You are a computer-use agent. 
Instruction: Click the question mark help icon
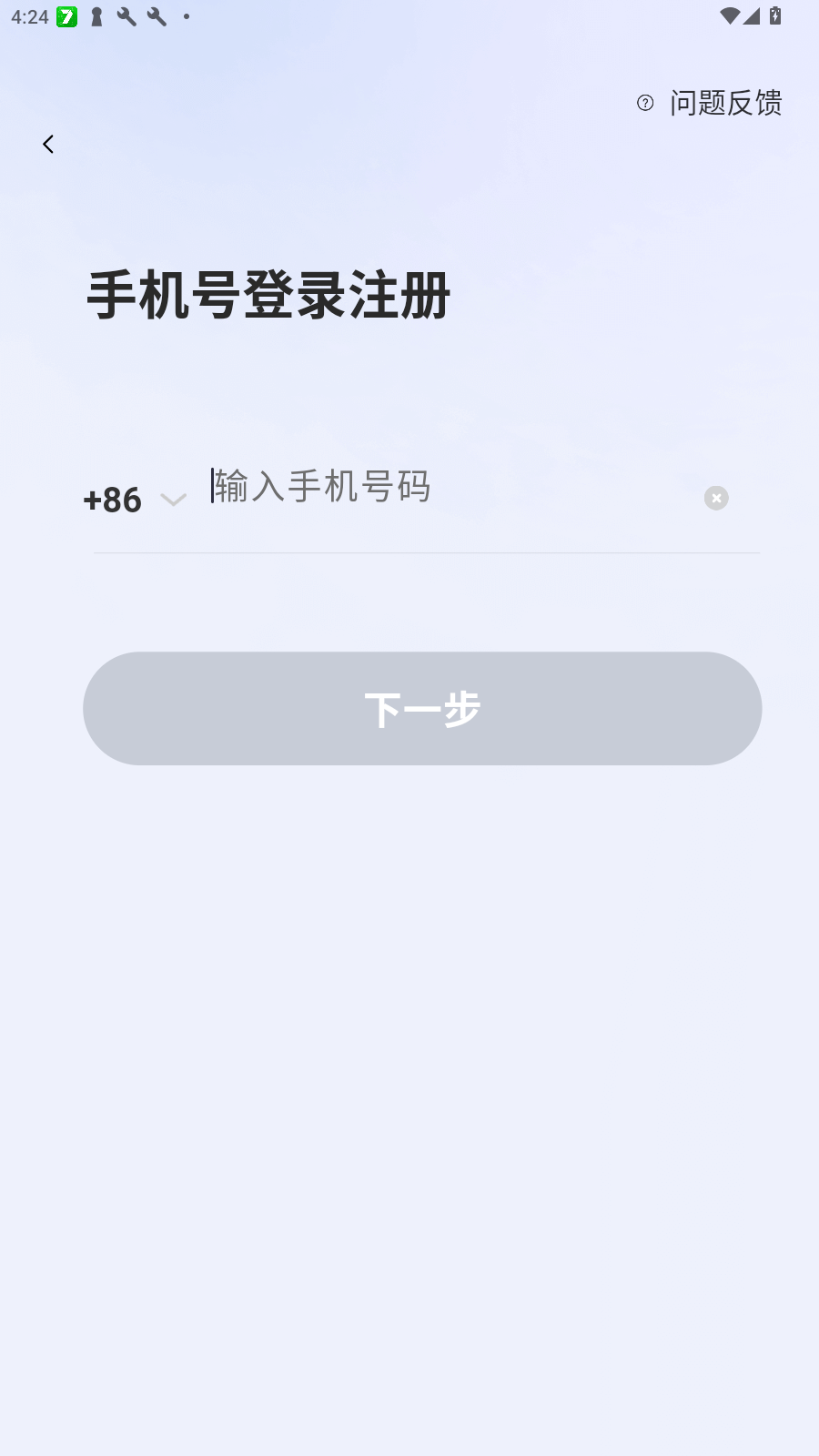(645, 103)
